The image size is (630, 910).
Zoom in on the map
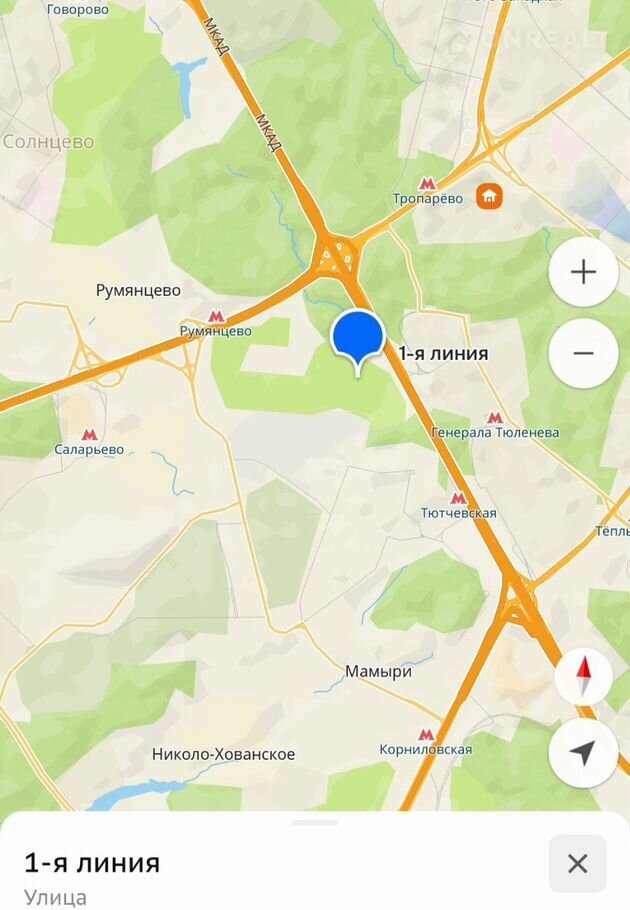click(583, 272)
